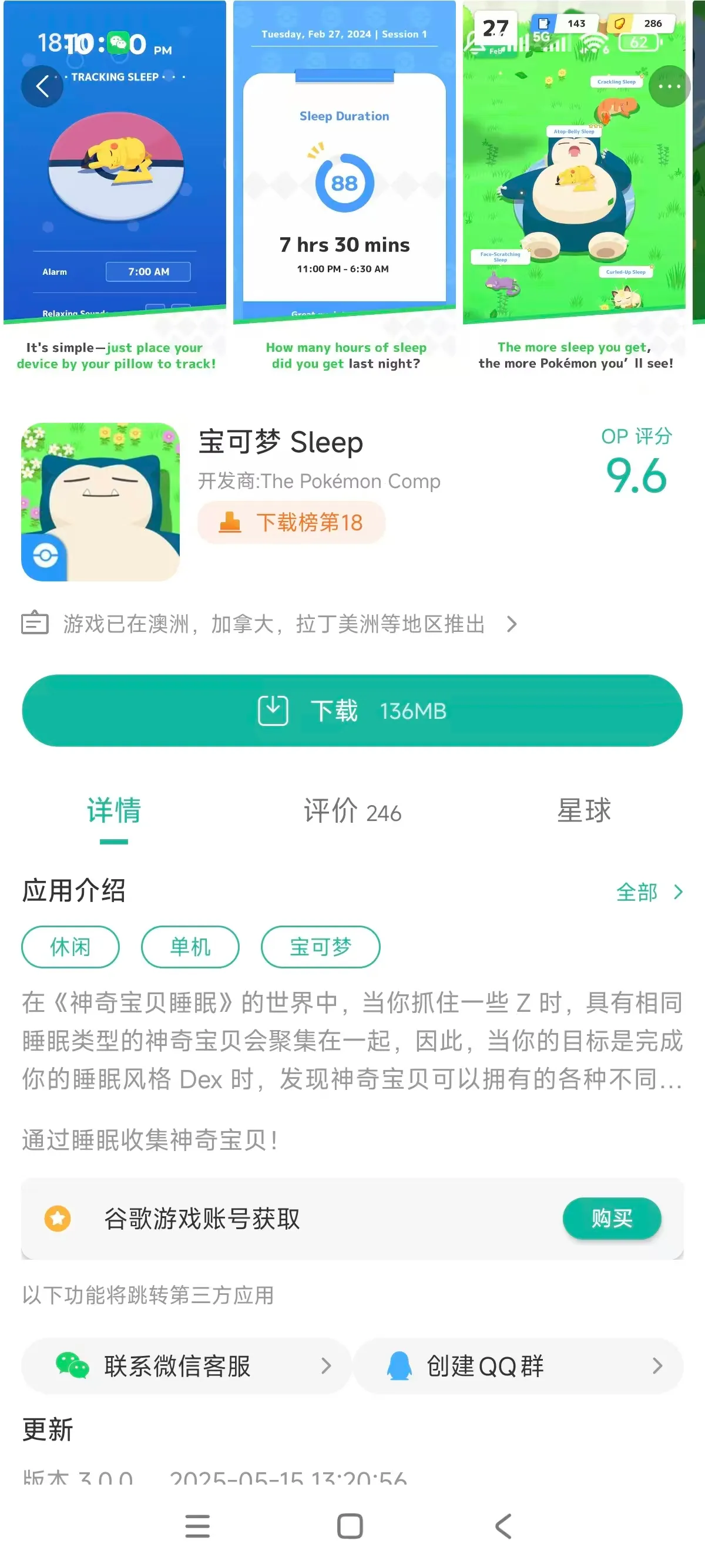
Task: Download 宝可梦 Sleep (136MB)
Action: [x=352, y=711]
